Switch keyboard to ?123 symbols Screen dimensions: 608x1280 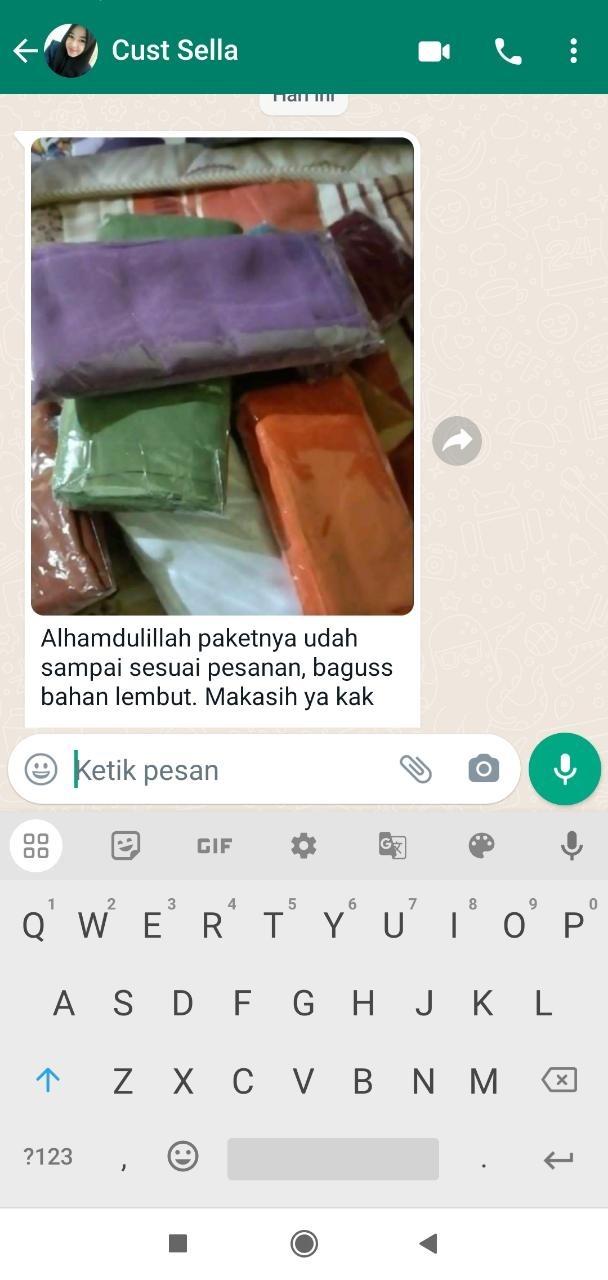(x=48, y=1157)
